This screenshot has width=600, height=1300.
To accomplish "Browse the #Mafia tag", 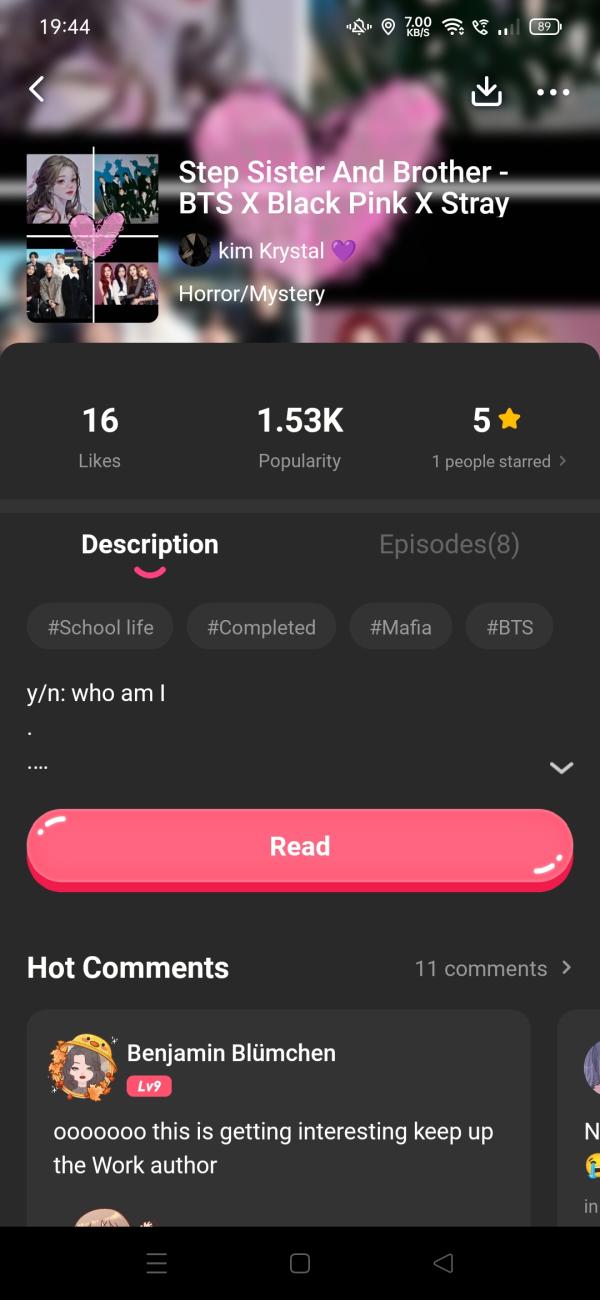I will click(400, 627).
